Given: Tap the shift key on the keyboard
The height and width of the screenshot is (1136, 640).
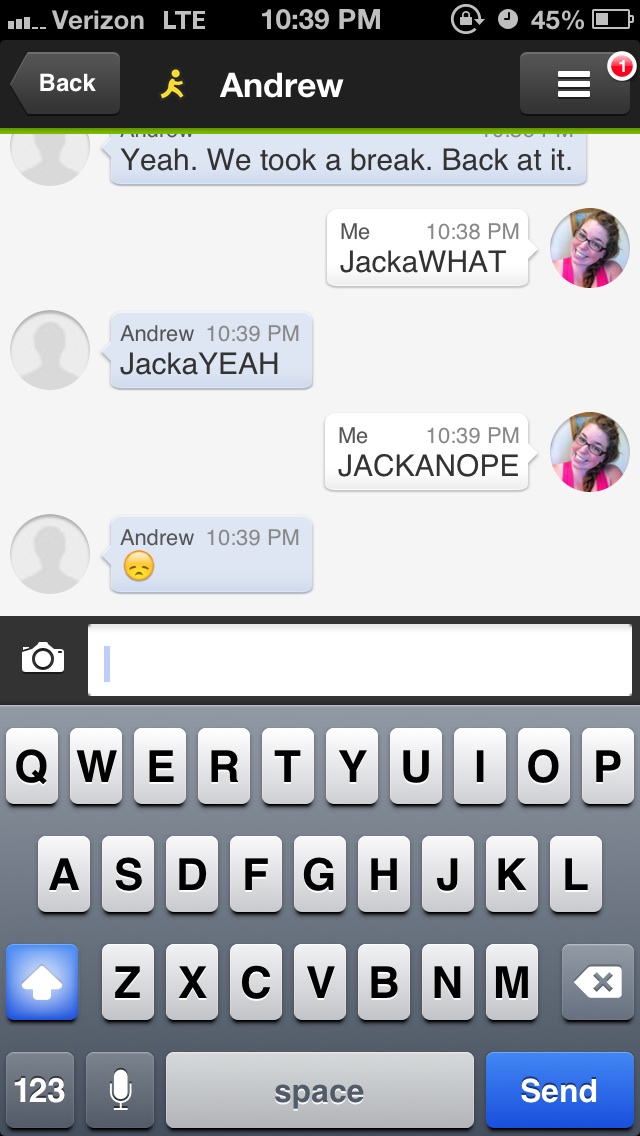Looking at the screenshot, I should 42,982.
